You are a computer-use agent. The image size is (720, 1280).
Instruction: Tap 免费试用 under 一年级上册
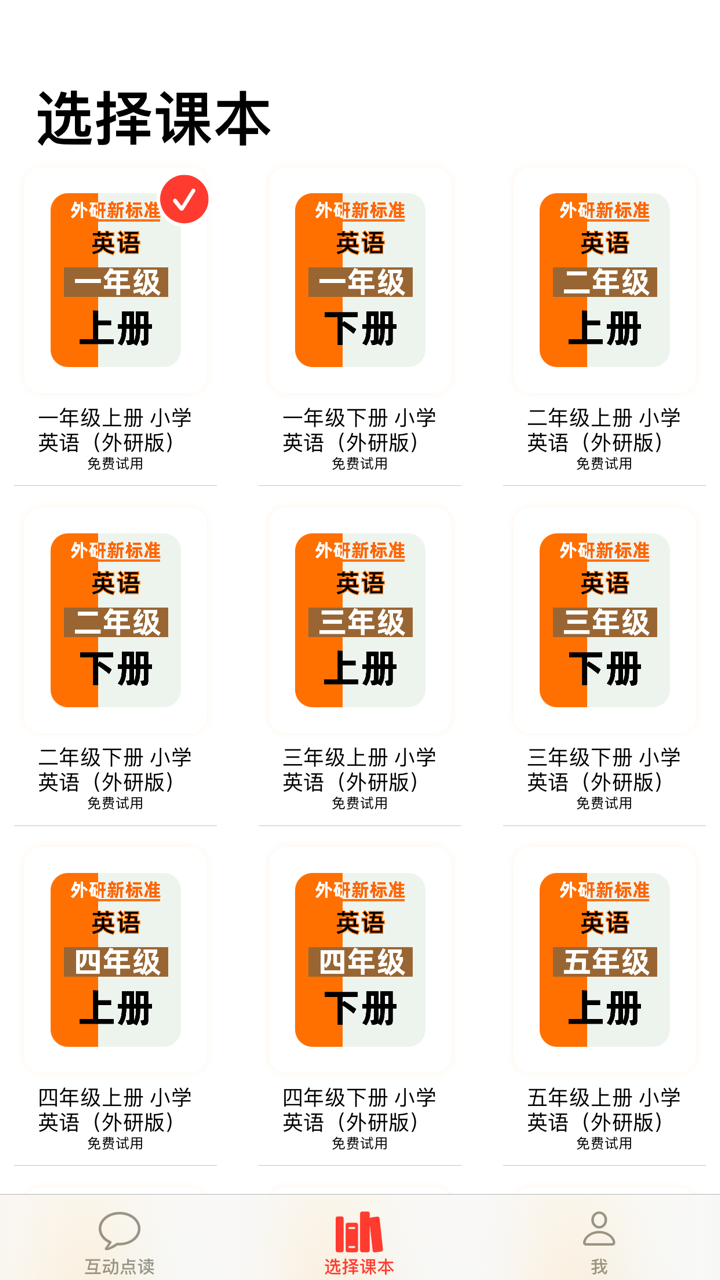114,463
